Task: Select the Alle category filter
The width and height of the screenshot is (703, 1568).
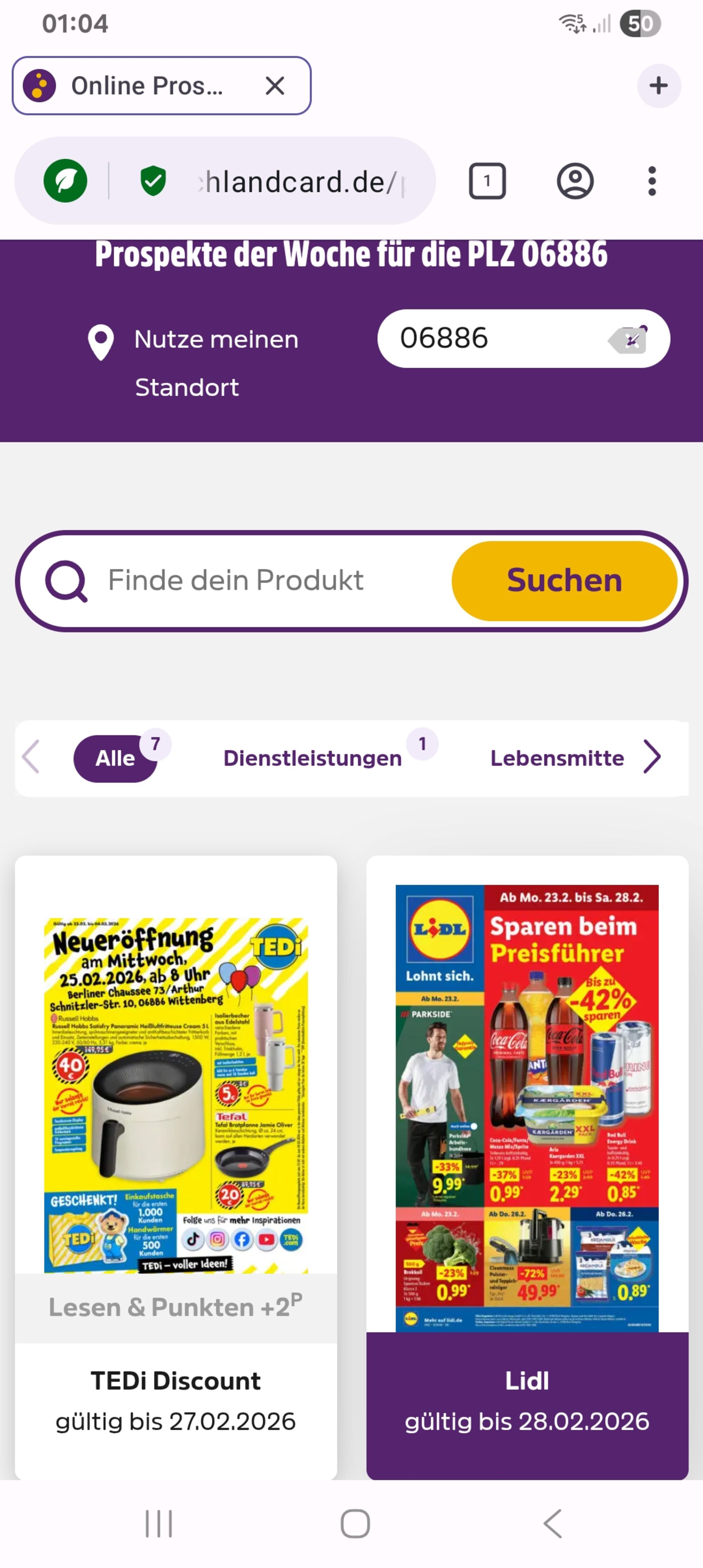Action: click(x=116, y=759)
